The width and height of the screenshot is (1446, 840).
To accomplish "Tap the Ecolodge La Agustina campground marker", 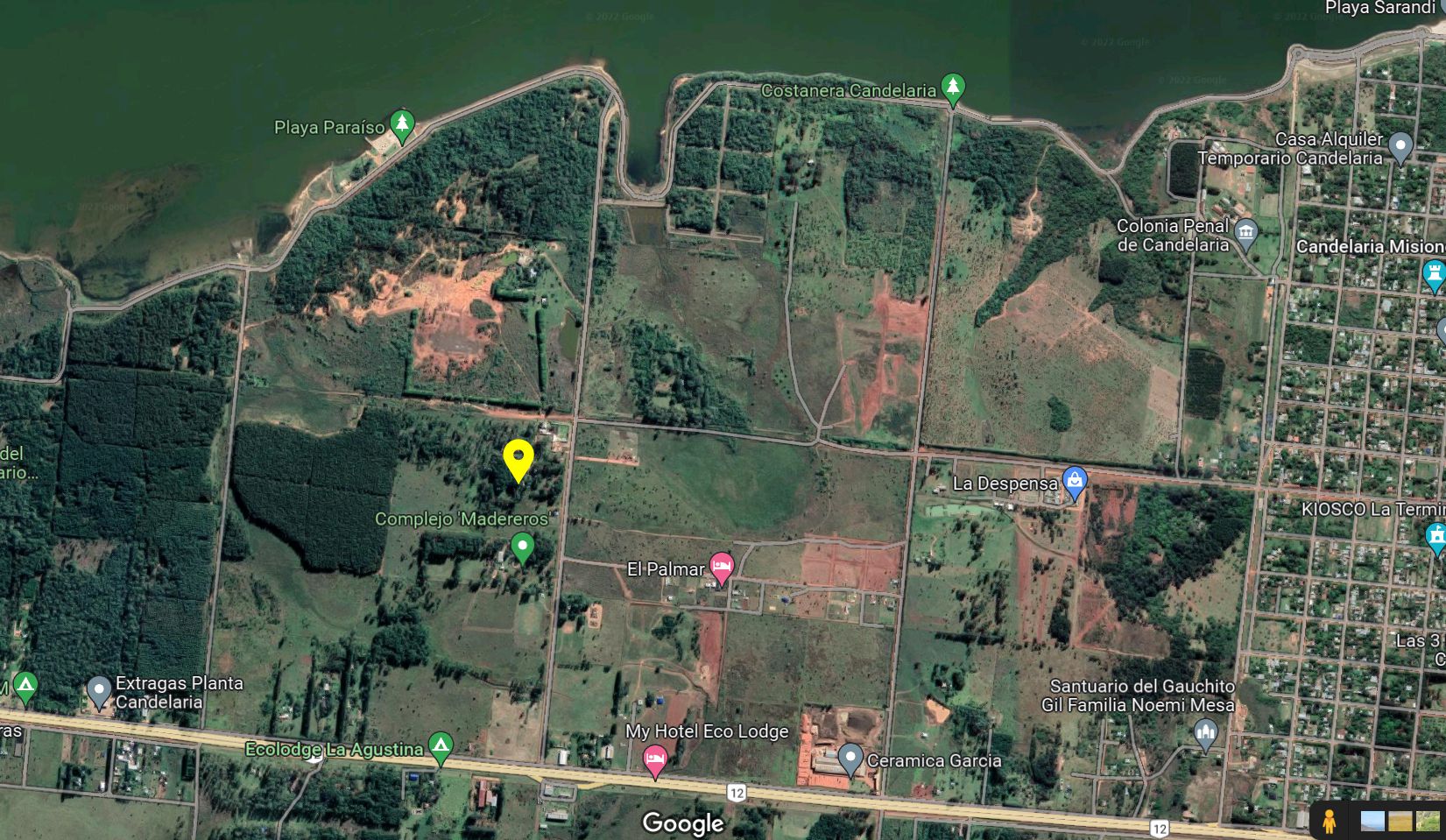I will point(441,746).
